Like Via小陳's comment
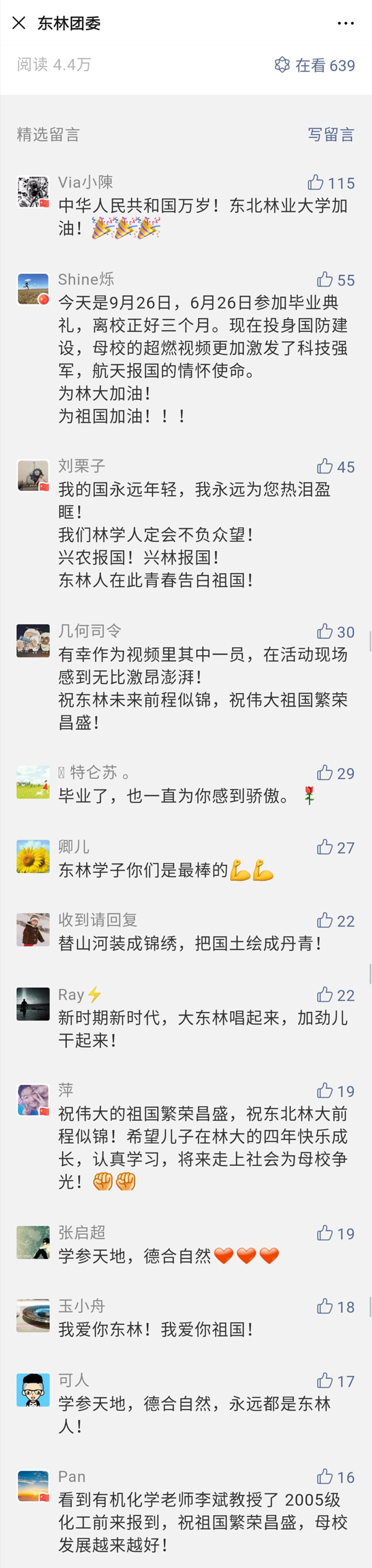This screenshot has width=372, height=1568. 316,182
